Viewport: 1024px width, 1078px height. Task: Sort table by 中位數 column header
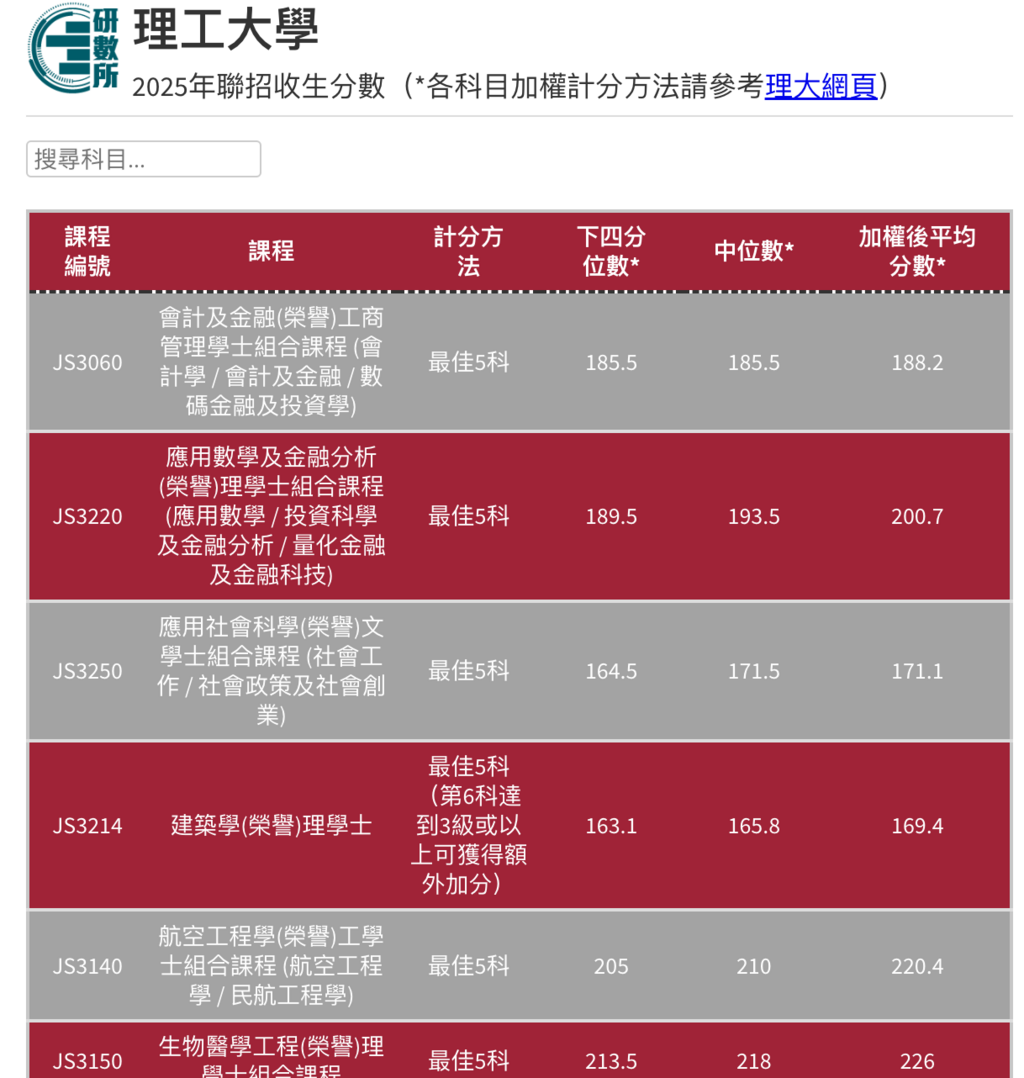753,250
